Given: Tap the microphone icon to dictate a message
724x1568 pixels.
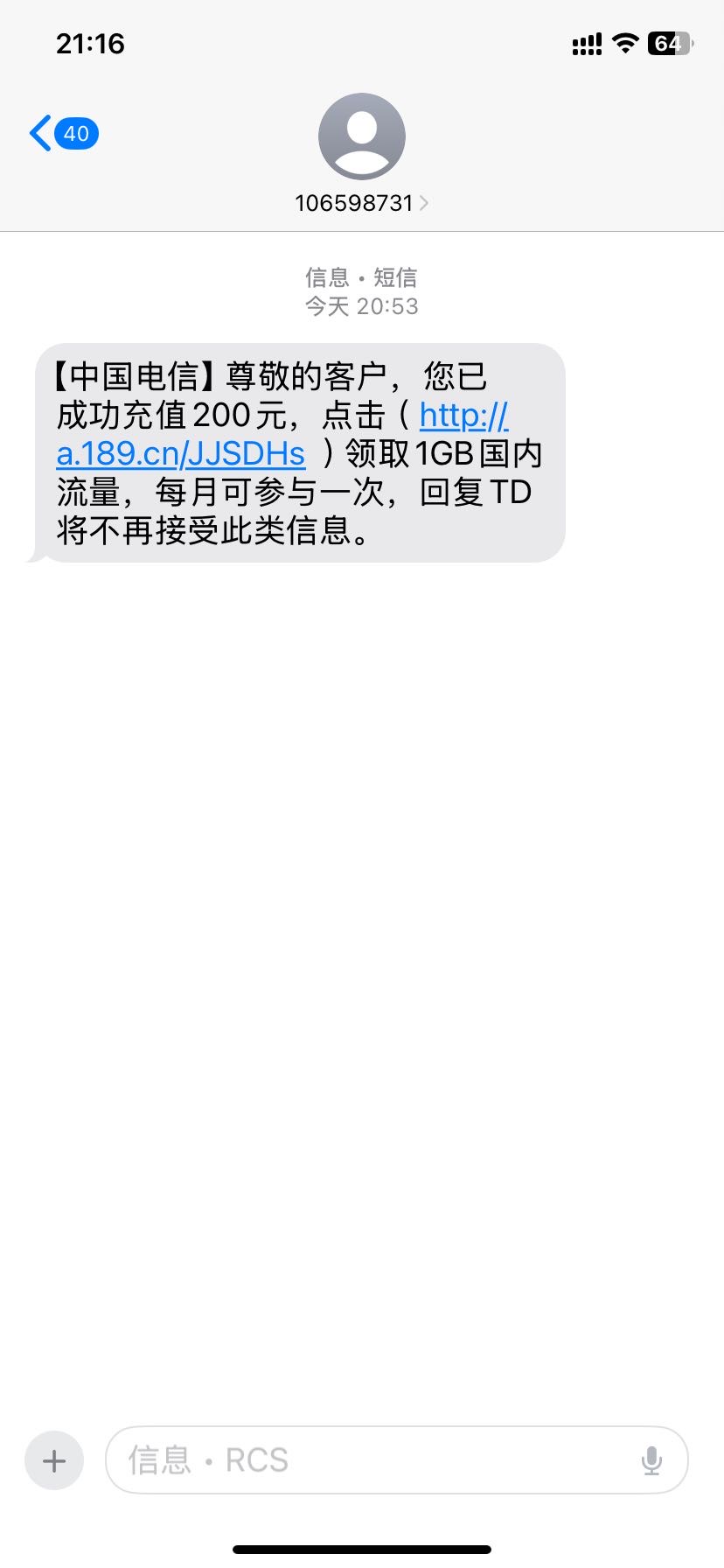Looking at the screenshot, I should point(651,1459).
